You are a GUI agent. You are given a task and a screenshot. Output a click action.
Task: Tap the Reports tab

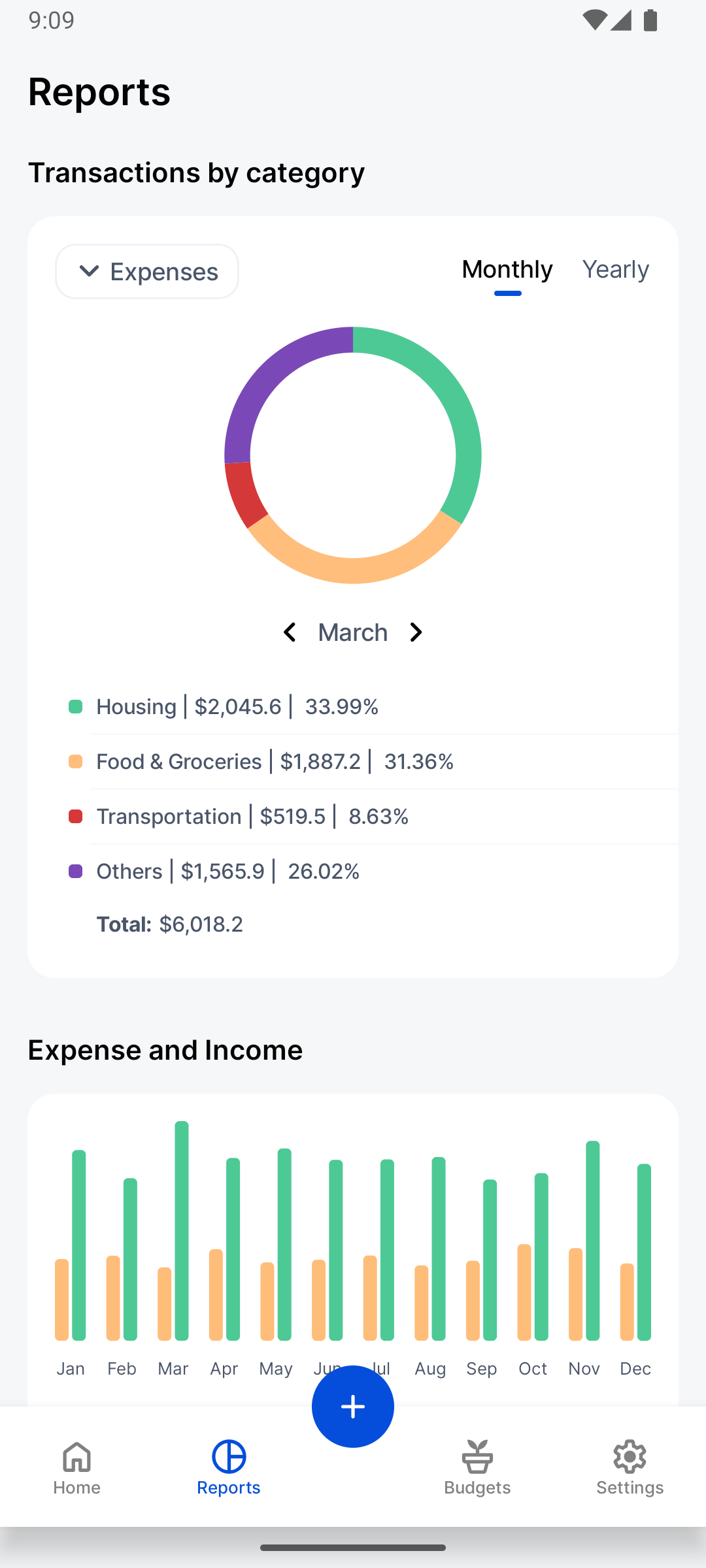229,1467
